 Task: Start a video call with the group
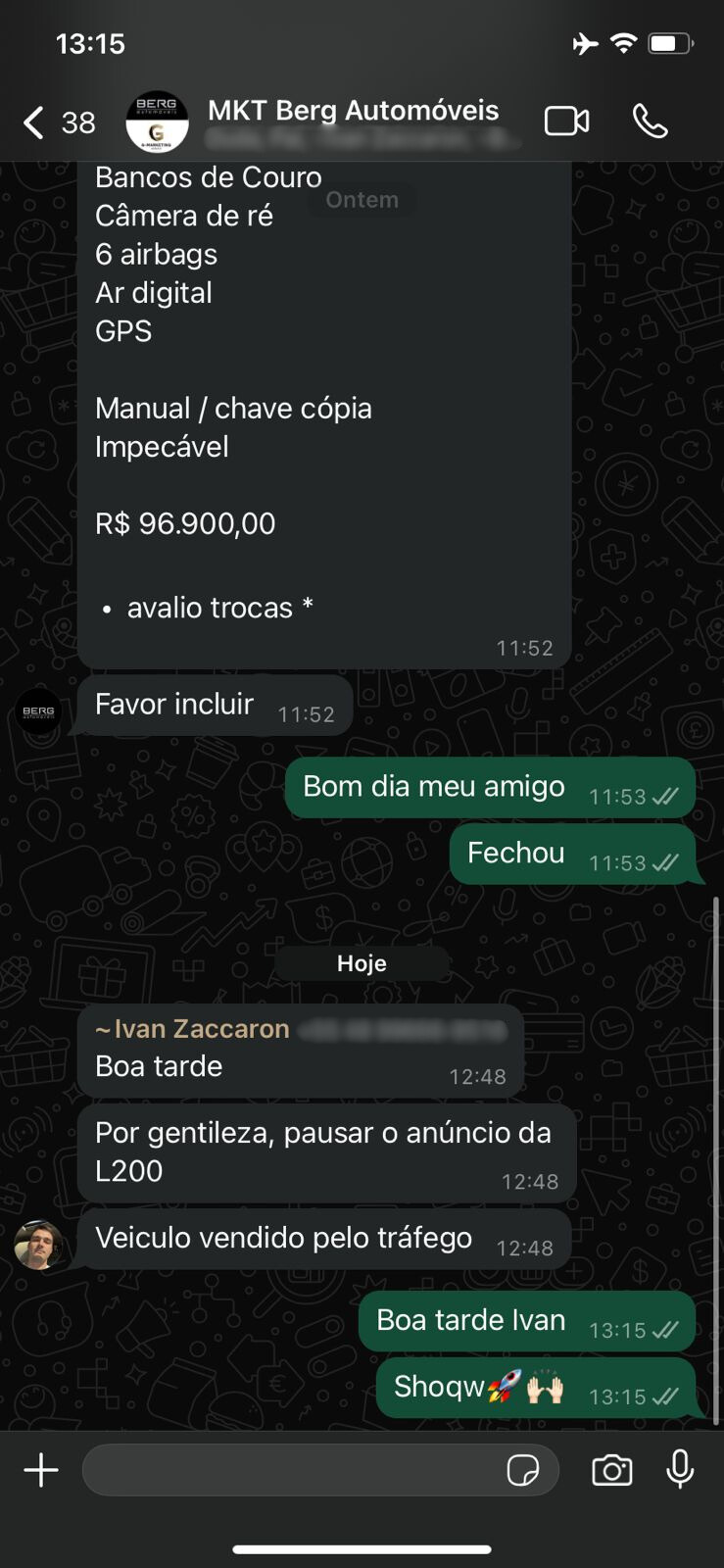point(566,122)
